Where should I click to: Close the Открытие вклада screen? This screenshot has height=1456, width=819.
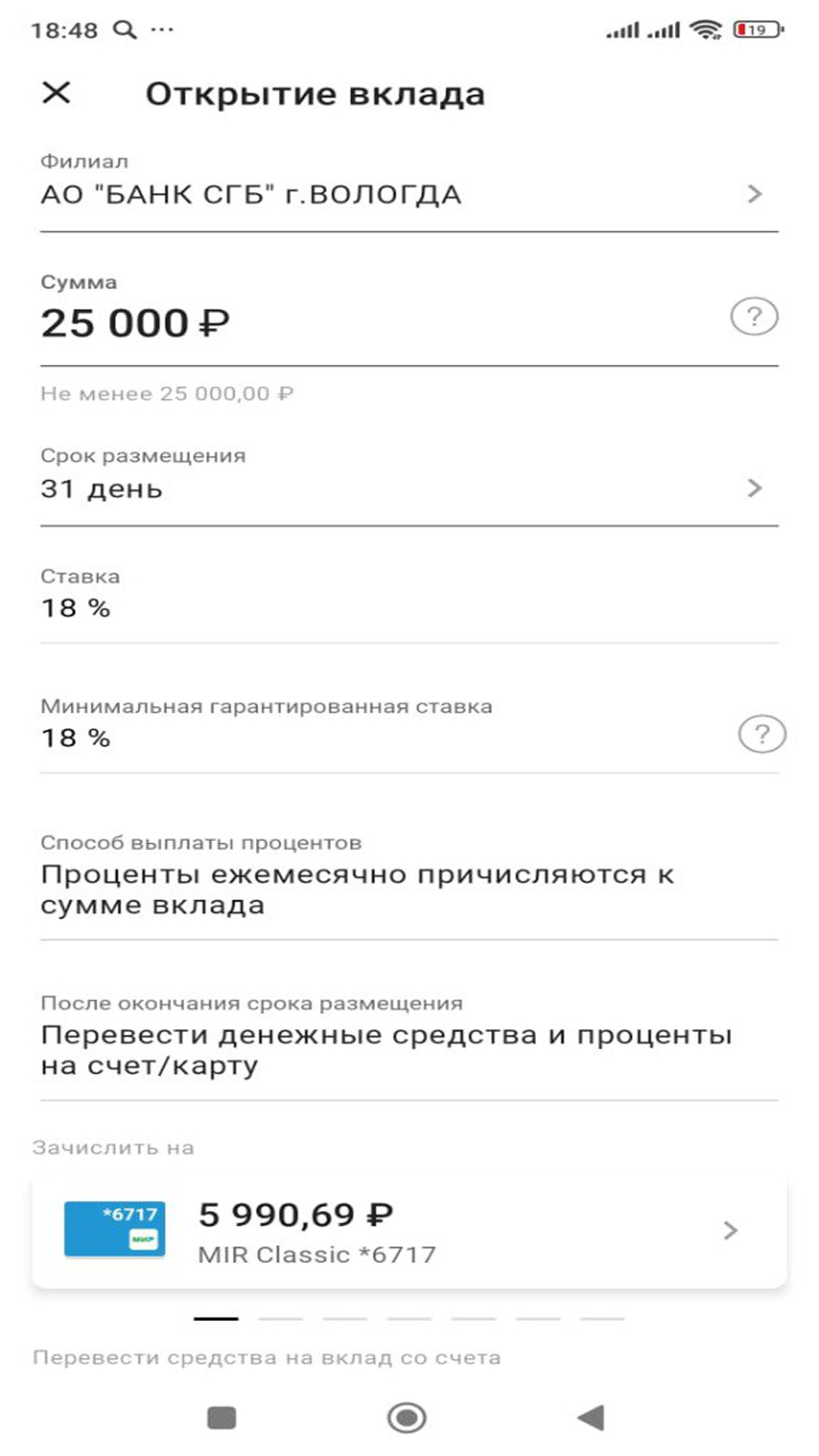tap(57, 96)
